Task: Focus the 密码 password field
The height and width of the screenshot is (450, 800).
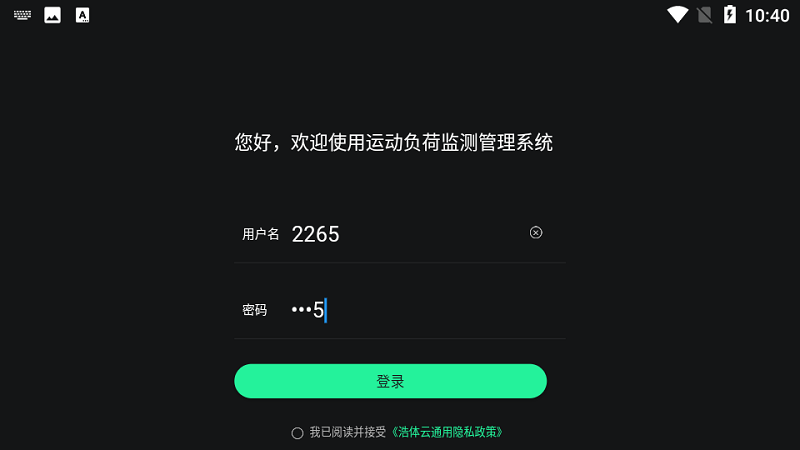Action: point(420,310)
